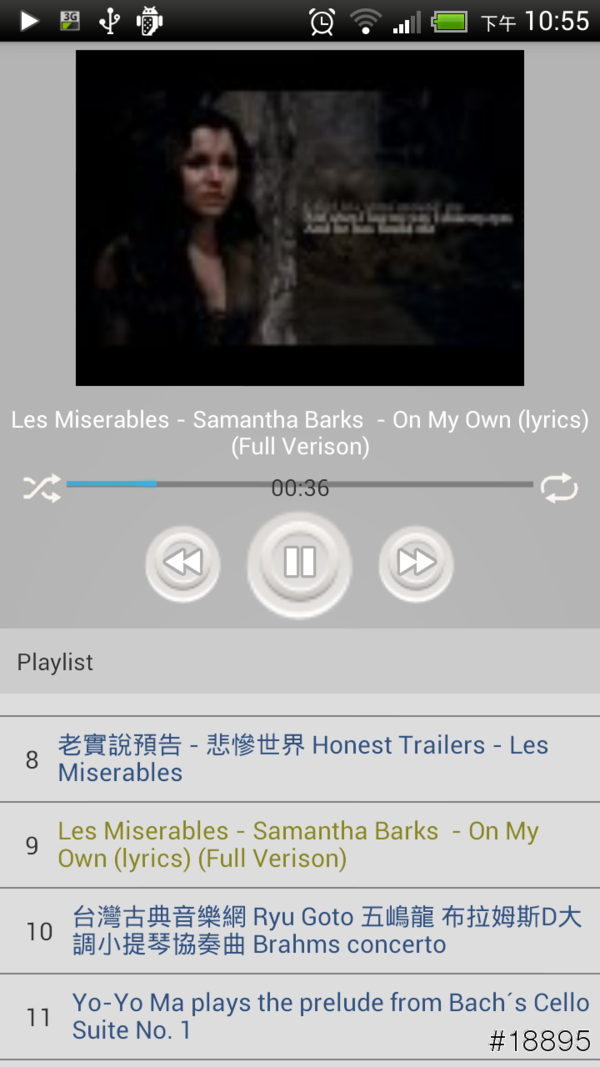The width and height of the screenshot is (600, 1067).
Task: Tap the playback progress bar
Action: tap(300, 485)
